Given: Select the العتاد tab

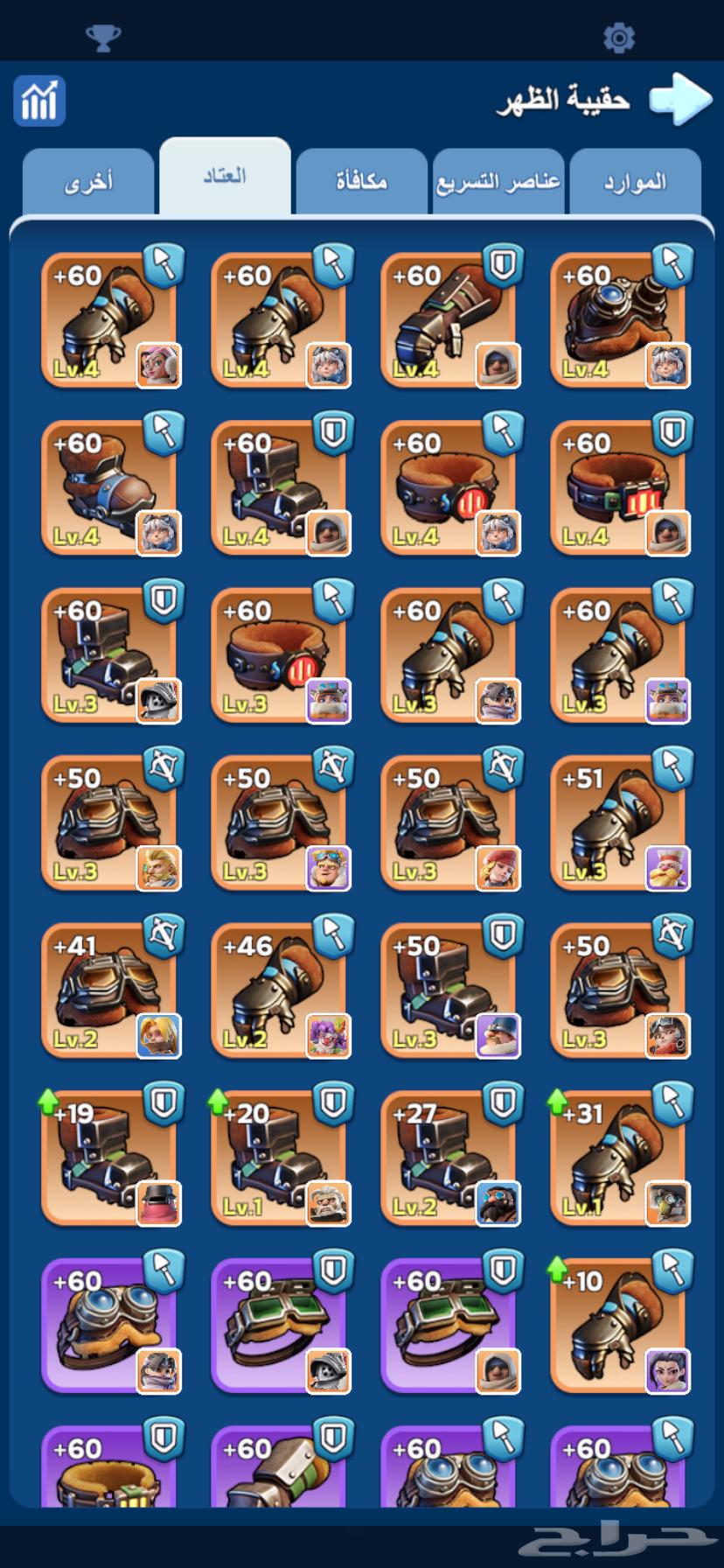Looking at the screenshot, I should pyautogui.click(x=225, y=177).
